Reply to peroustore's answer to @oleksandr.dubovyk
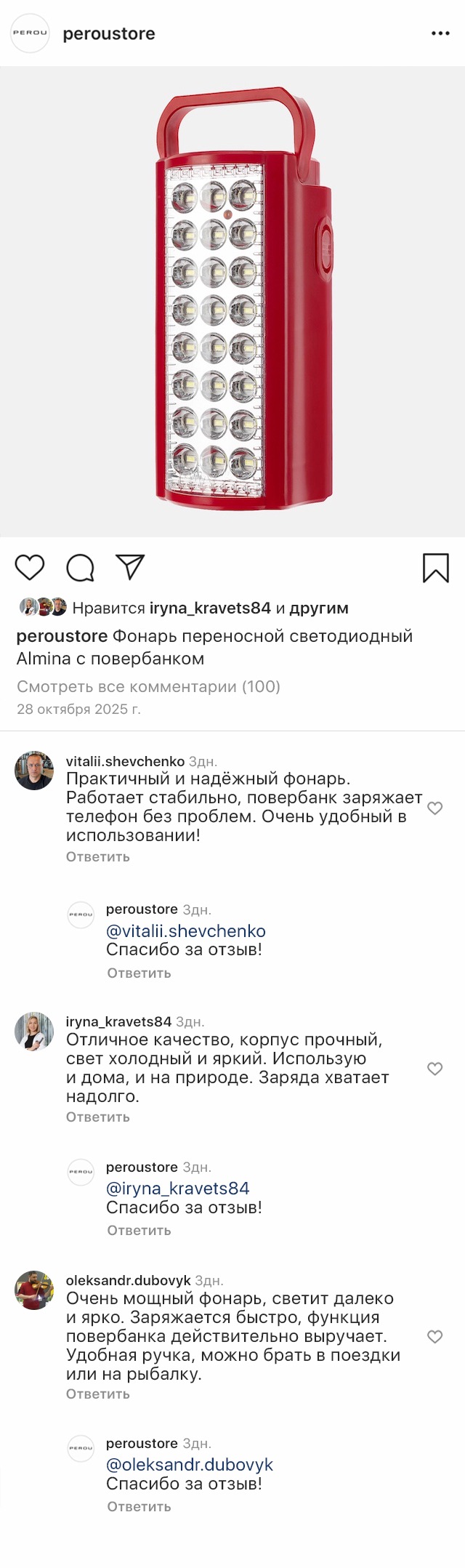Viewport: 465px width, 1568px height. pyautogui.click(x=139, y=1506)
